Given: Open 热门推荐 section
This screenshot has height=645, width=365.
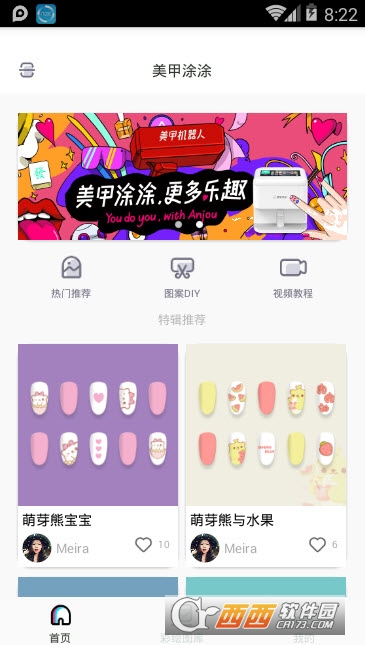Looking at the screenshot, I should pyautogui.click(x=71, y=277).
